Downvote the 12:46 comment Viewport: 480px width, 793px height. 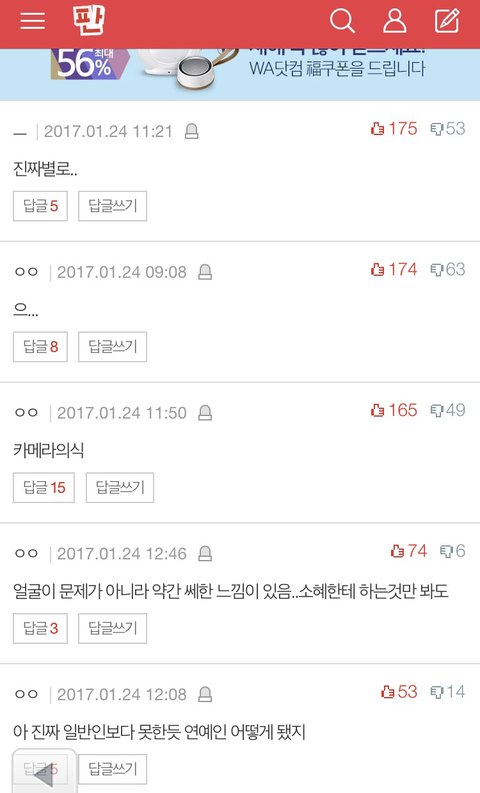[x=453, y=551]
